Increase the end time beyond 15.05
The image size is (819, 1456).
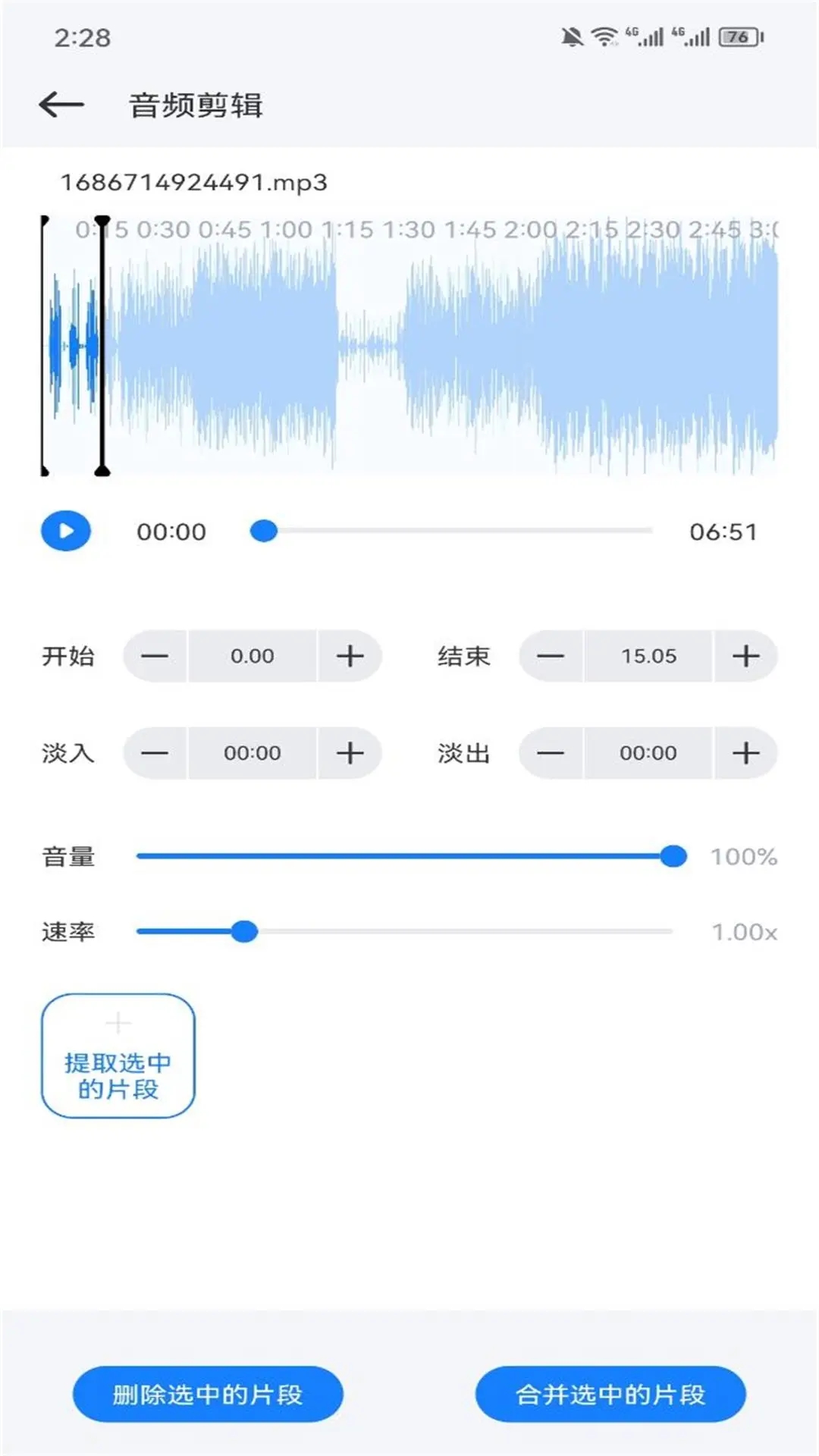[747, 656]
